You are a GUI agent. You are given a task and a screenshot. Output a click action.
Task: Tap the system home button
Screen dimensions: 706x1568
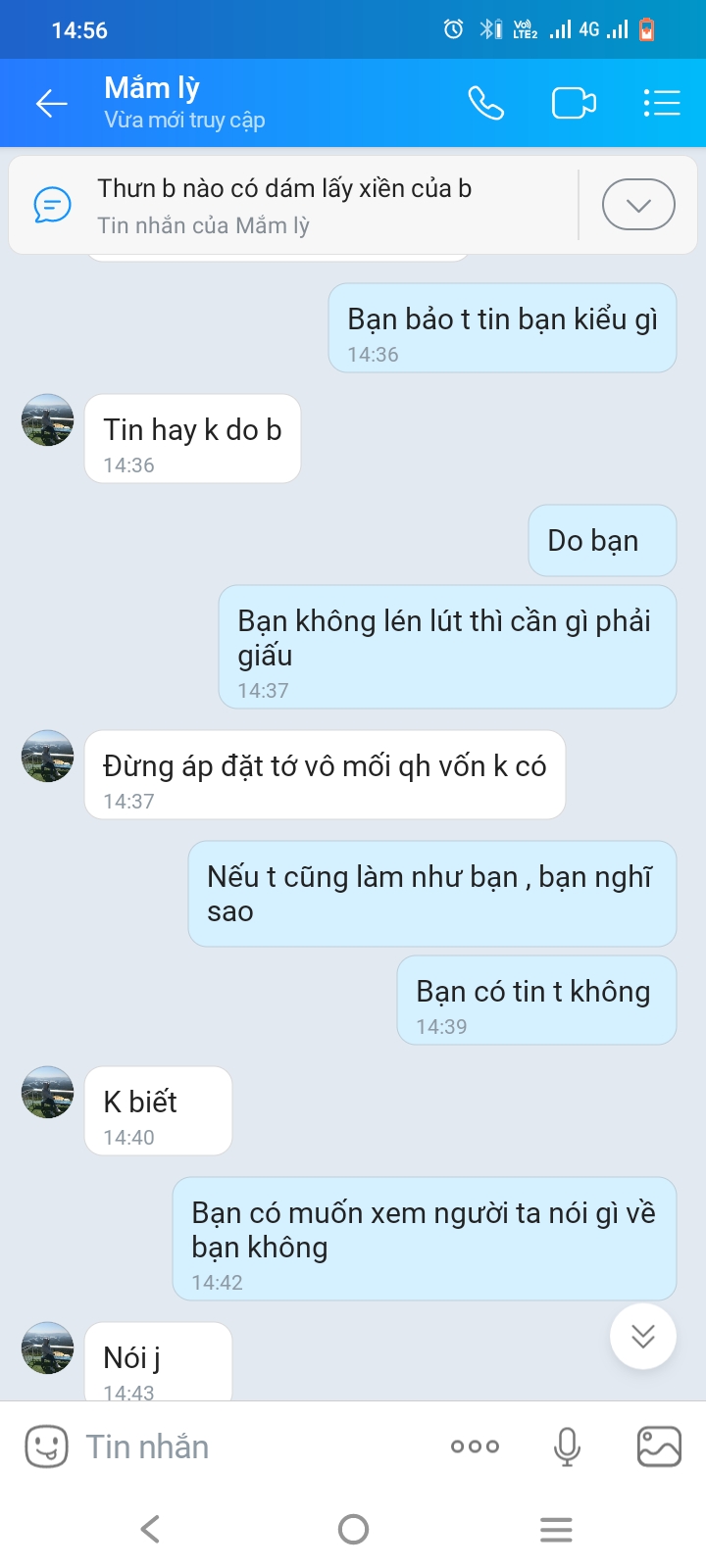(353, 1529)
